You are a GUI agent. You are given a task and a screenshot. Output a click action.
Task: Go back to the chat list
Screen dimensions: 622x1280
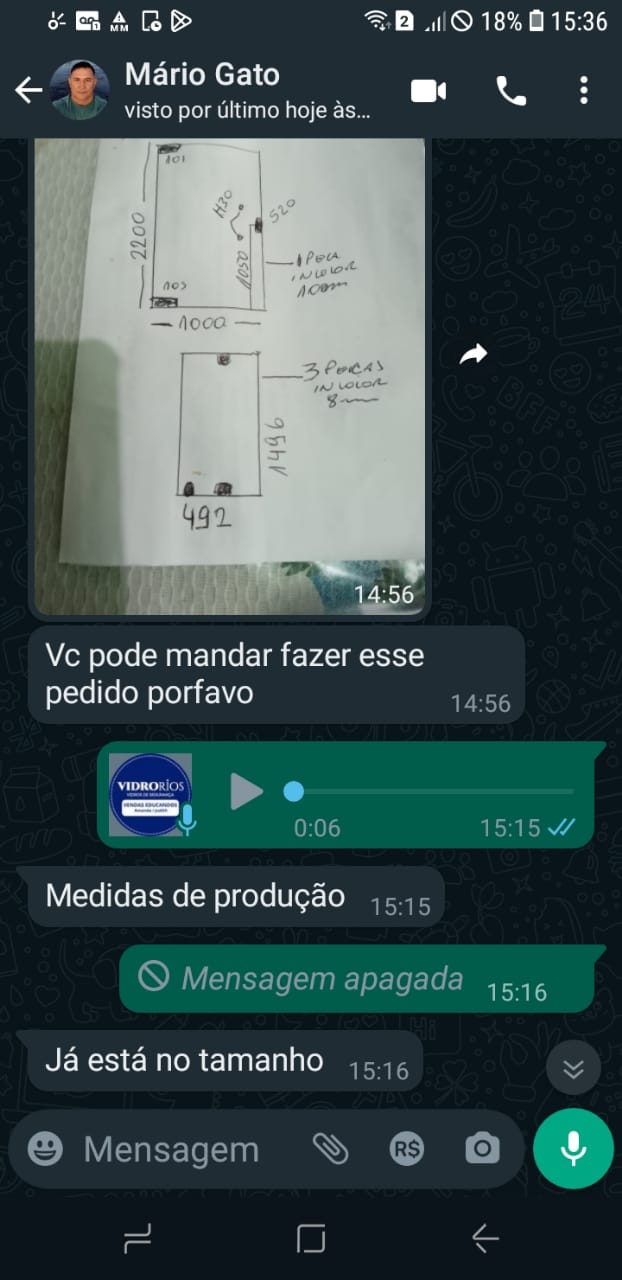(28, 91)
